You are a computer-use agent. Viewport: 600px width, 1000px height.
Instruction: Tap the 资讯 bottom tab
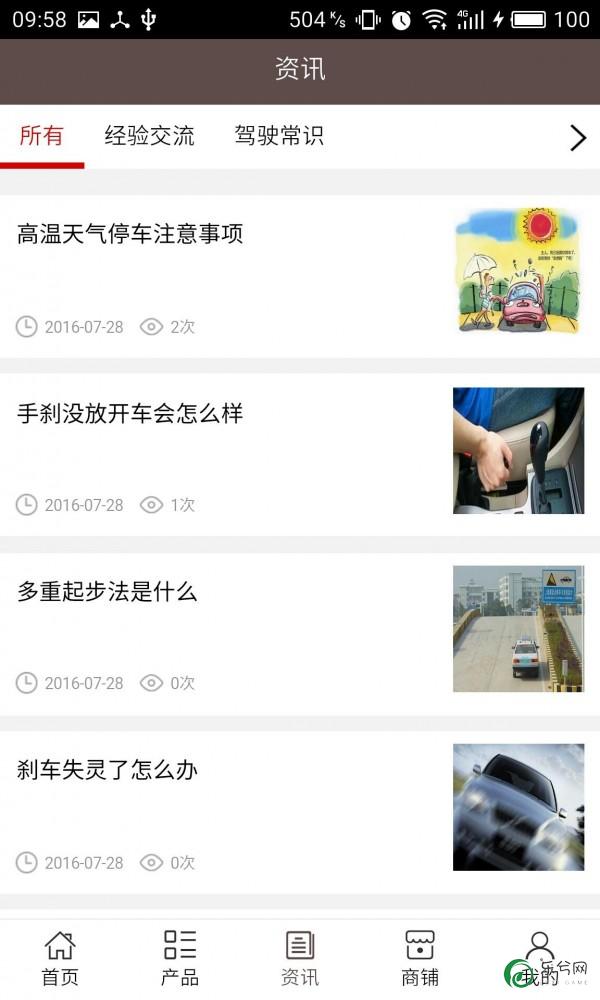[300, 959]
